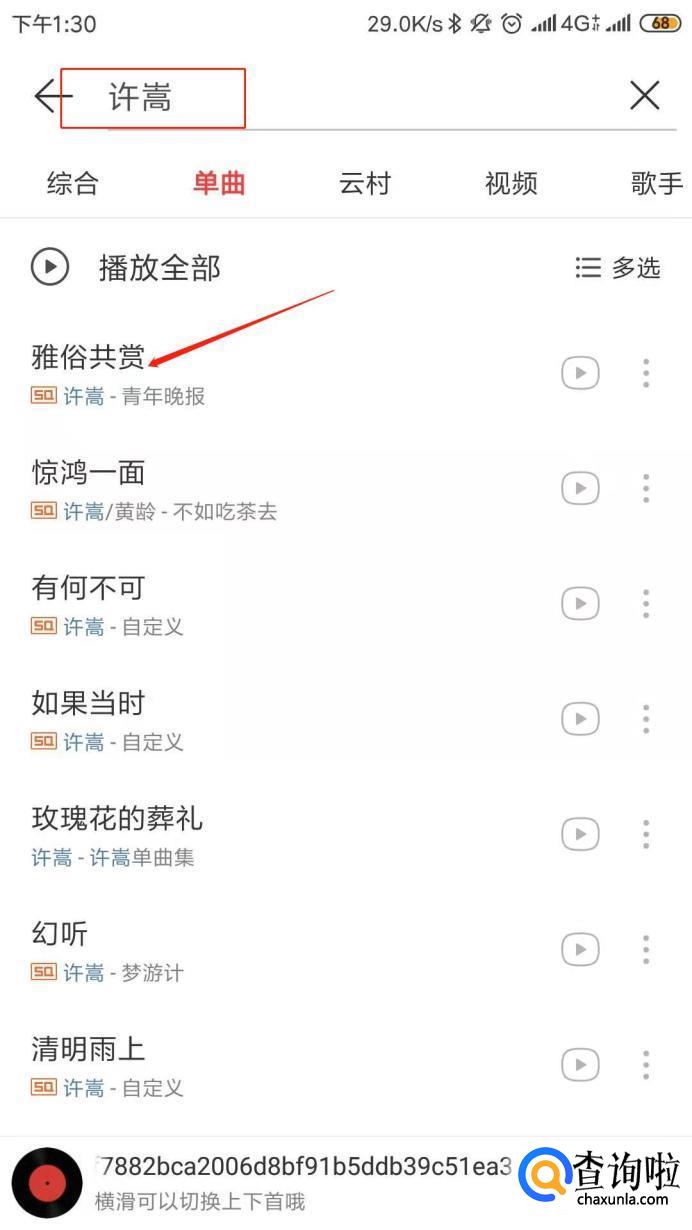Open the video icon for 惊鸿一面
The image size is (692, 1230).
580,488
